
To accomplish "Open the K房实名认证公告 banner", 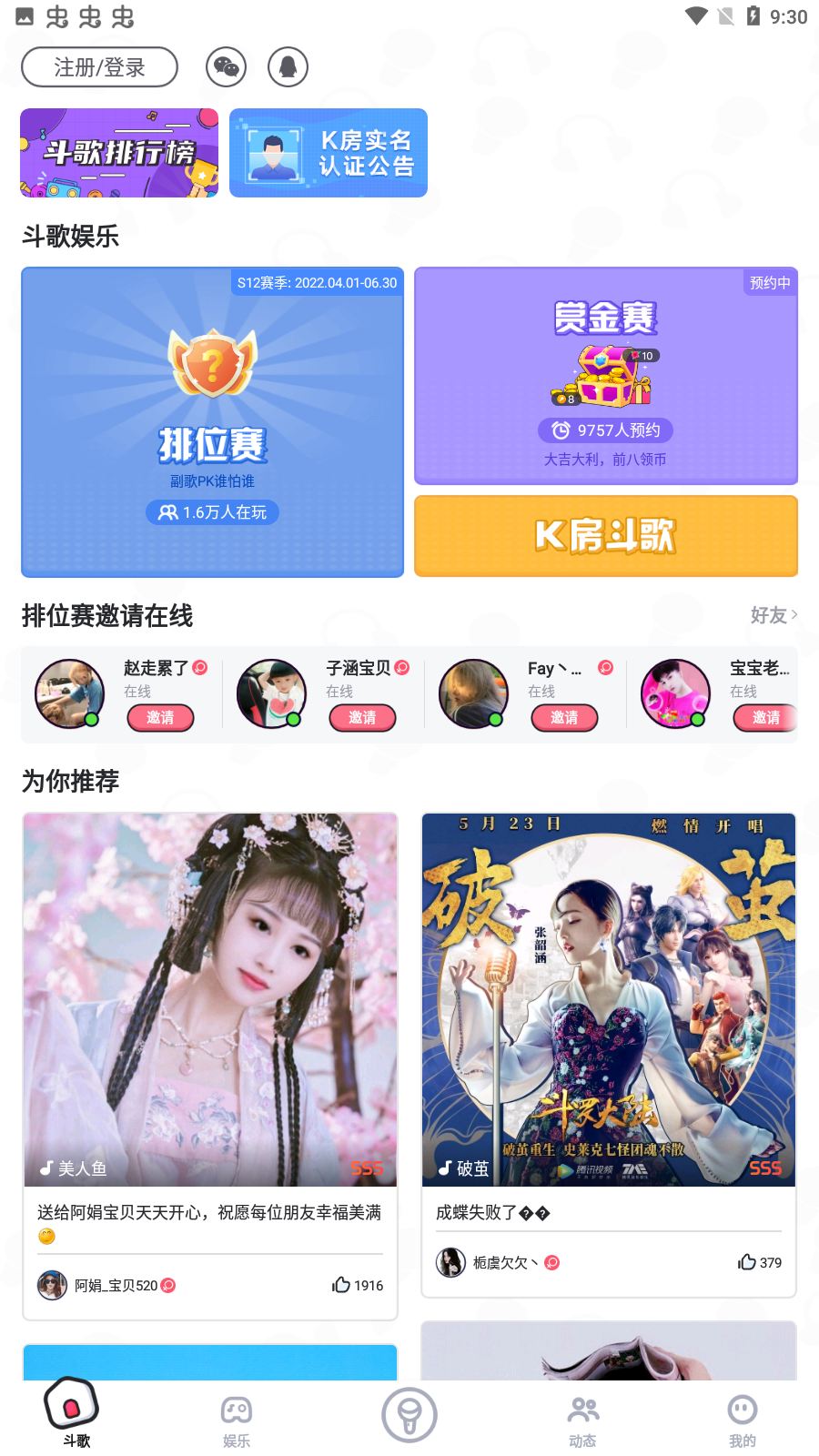I will pyautogui.click(x=329, y=153).
